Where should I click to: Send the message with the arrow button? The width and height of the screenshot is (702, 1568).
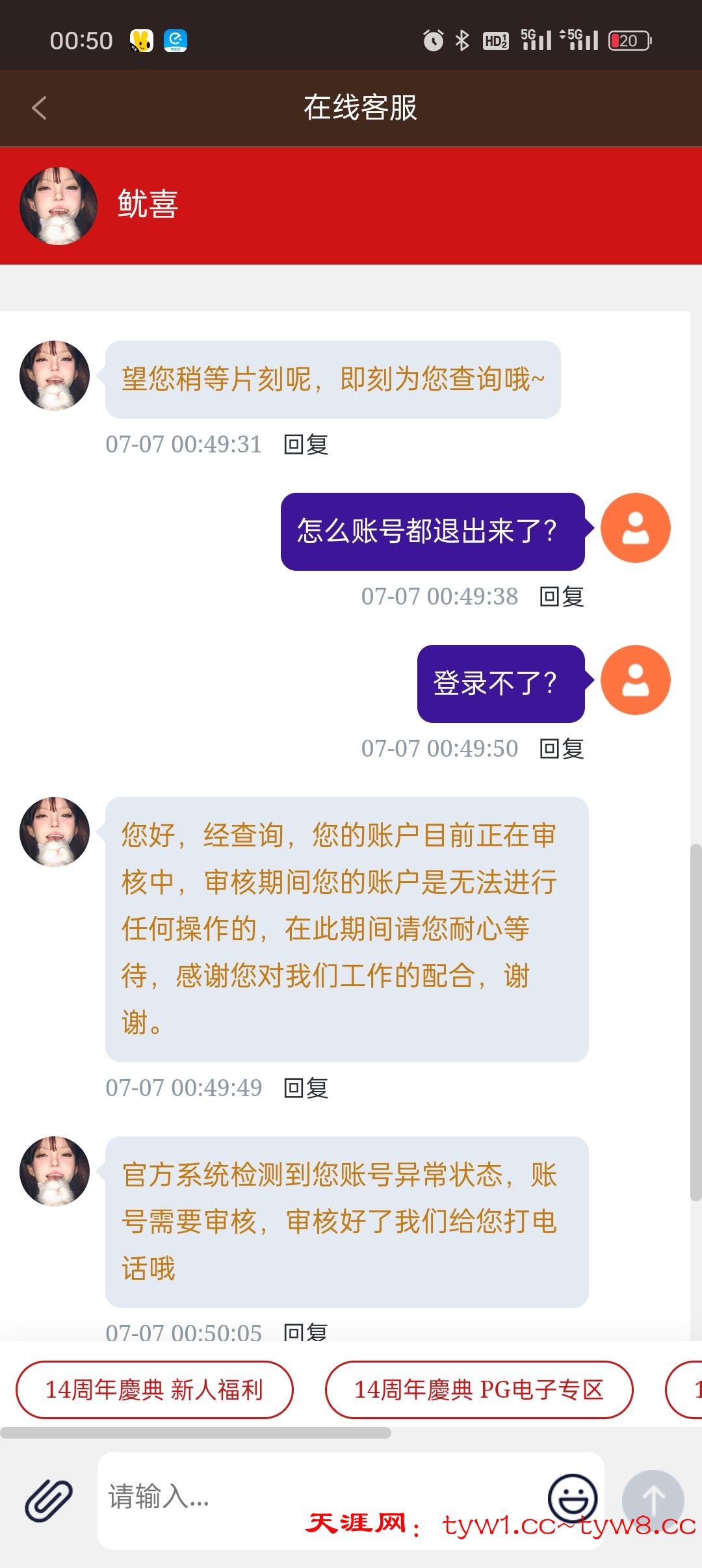click(653, 1499)
